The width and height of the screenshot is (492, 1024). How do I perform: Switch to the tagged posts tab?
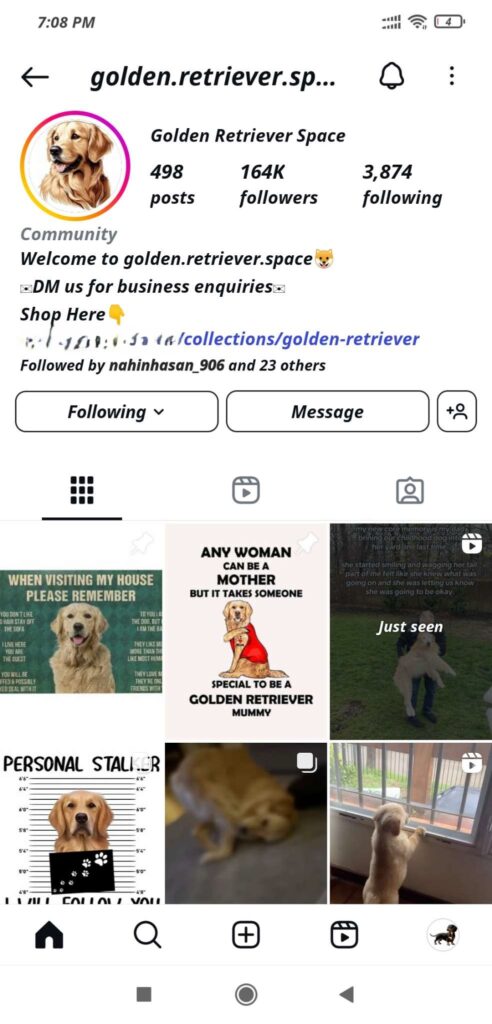point(410,490)
